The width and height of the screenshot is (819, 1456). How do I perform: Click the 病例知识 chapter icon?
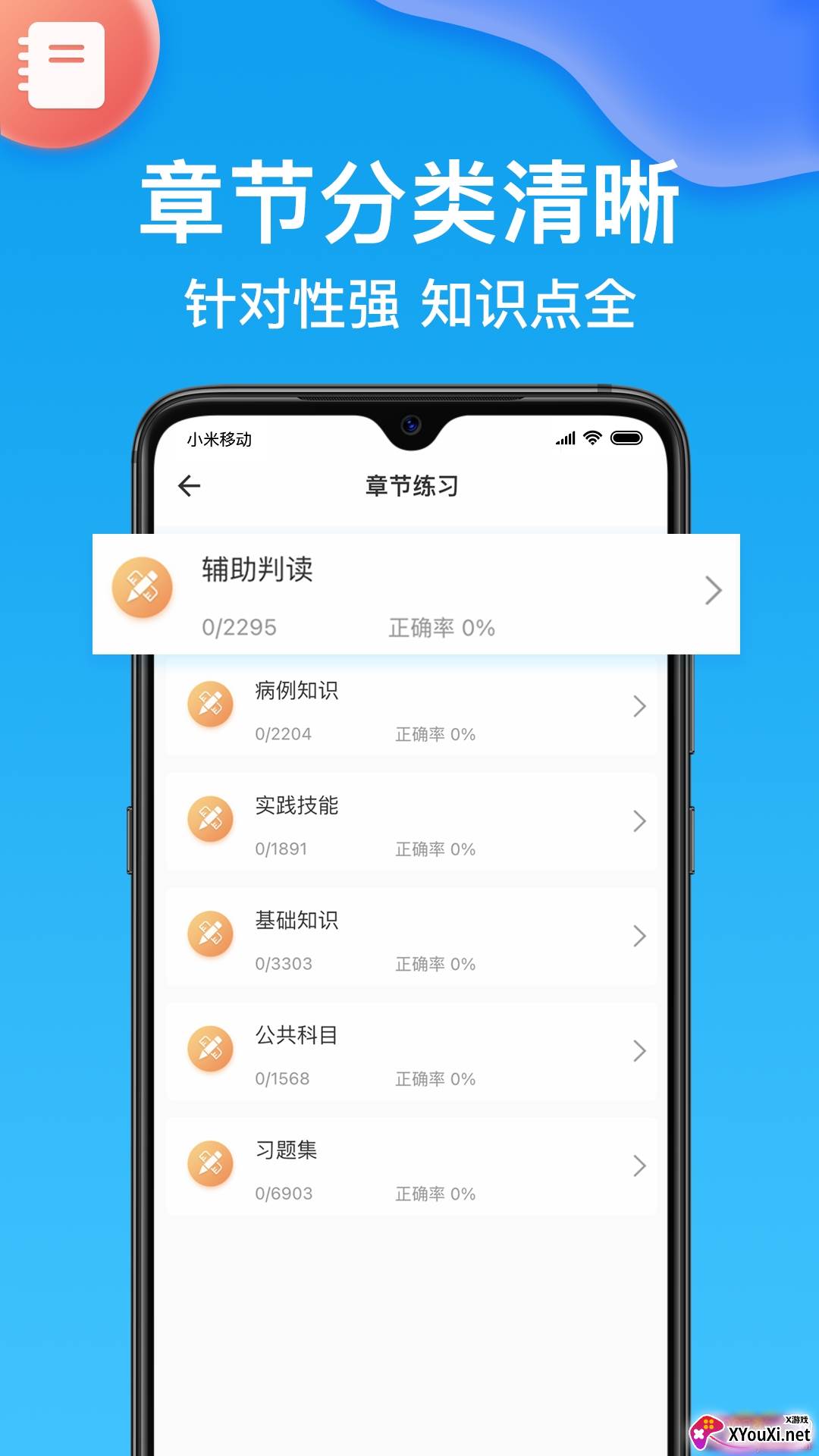[210, 705]
